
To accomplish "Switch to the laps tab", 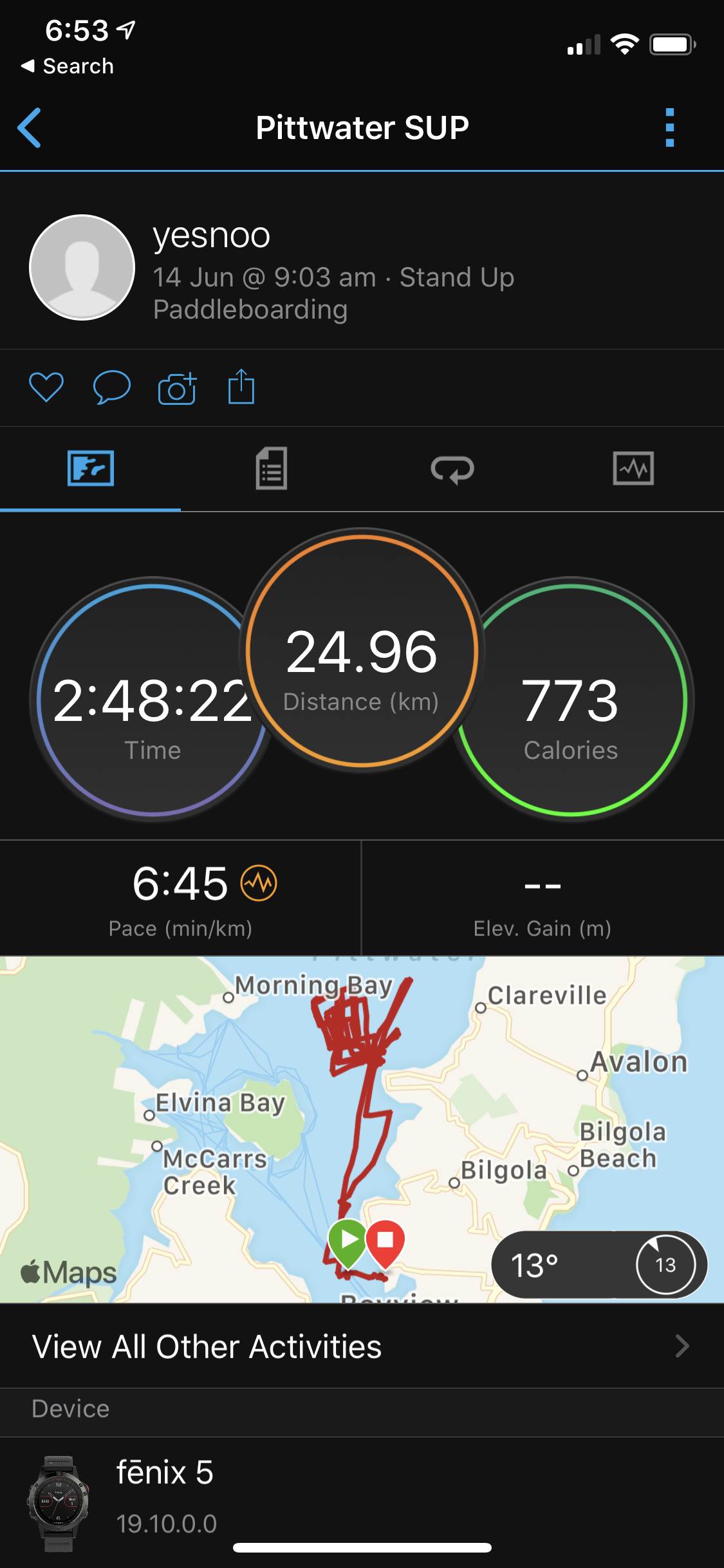I will (452, 469).
